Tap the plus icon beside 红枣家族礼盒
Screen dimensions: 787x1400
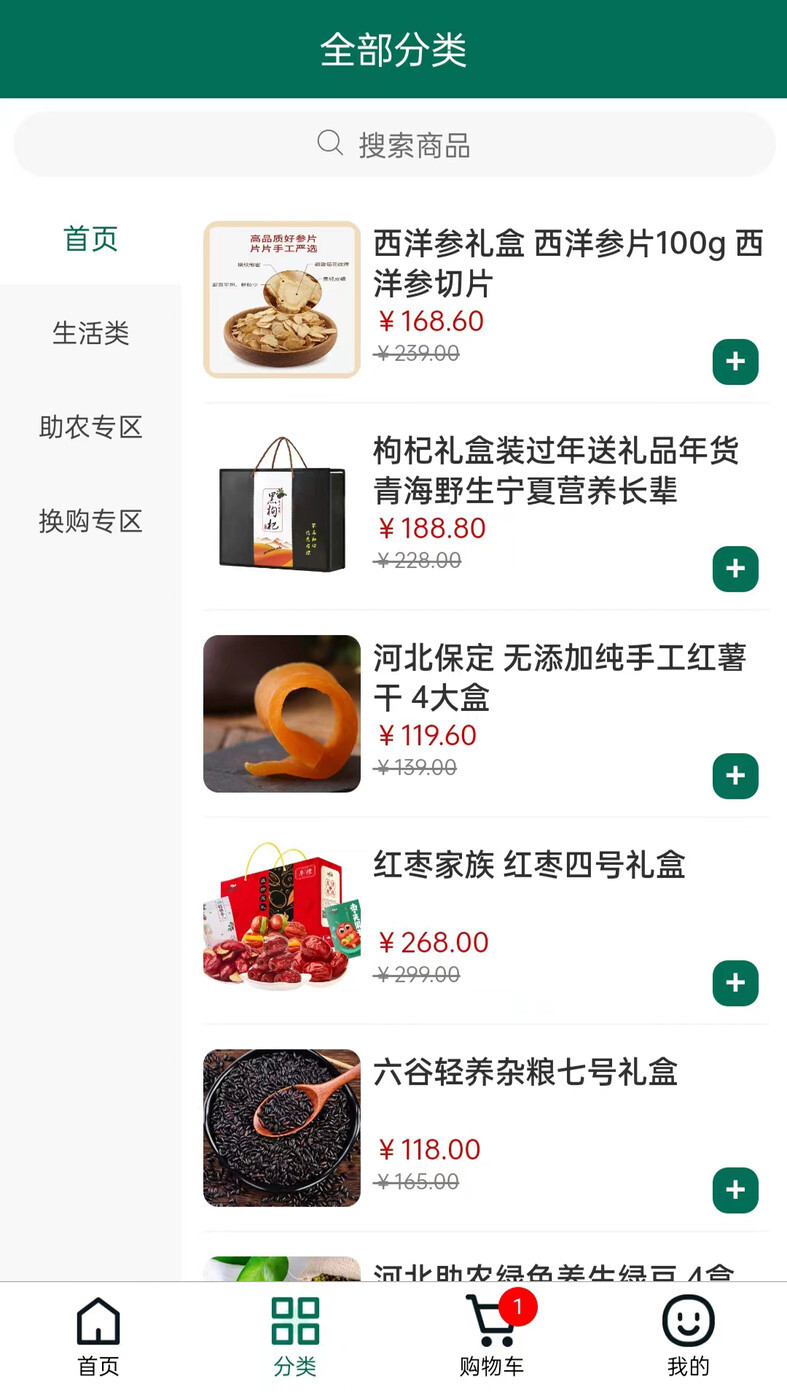[735, 983]
